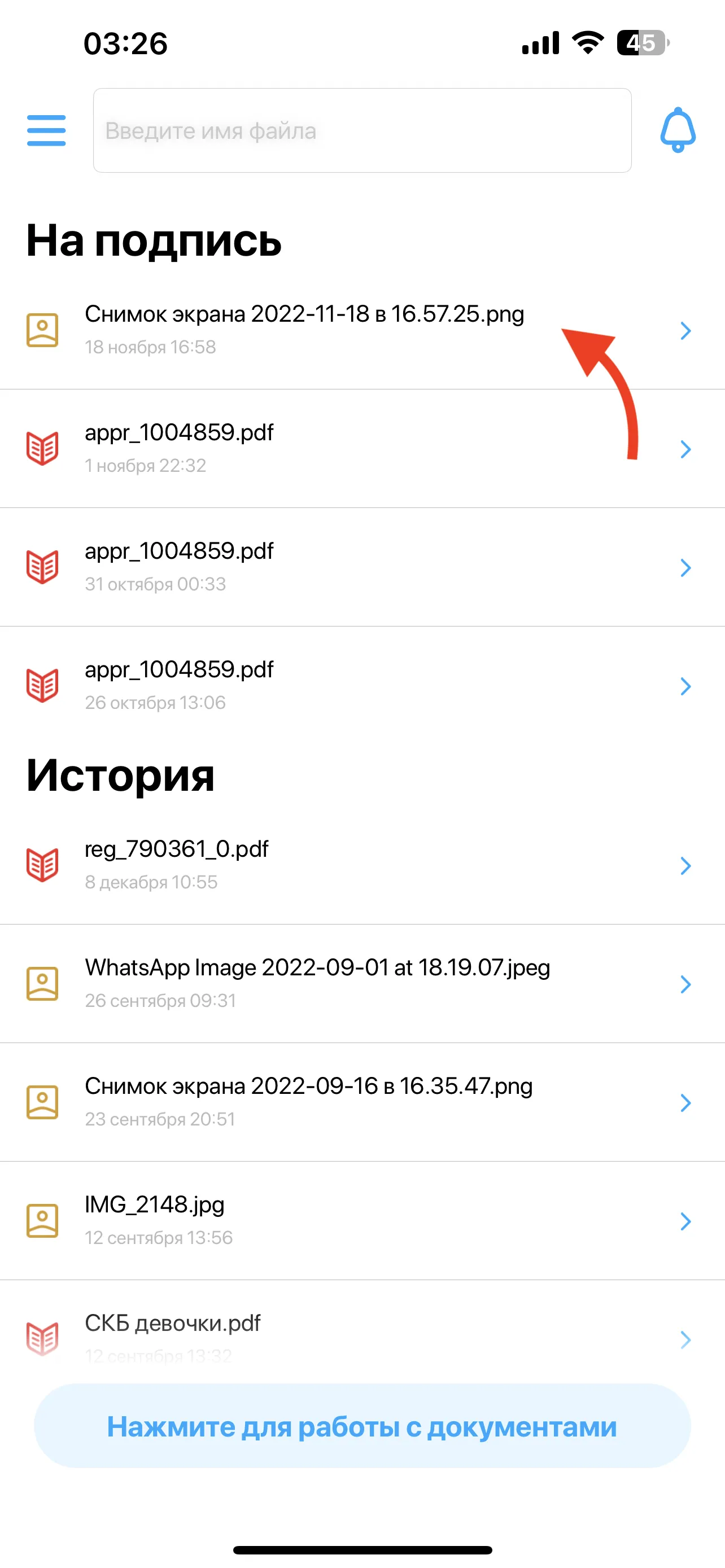This screenshot has height=1568, width=725.
Task: Open Снимок экрана 2022-09-16 в 16.35.47.png
Action: [362, 1102]
